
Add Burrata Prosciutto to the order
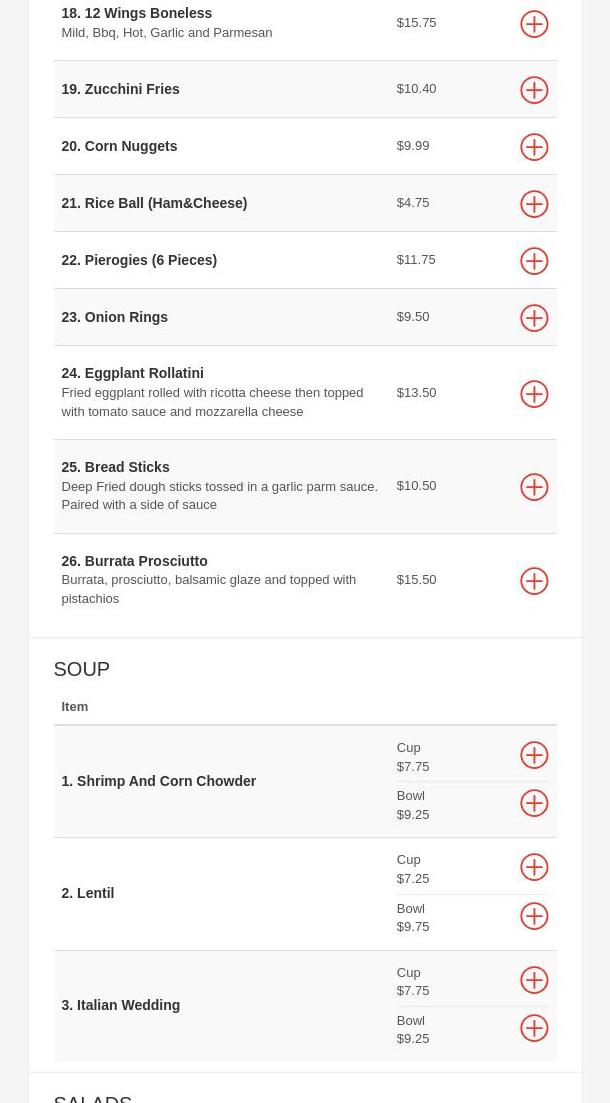(x=534, y=581)
